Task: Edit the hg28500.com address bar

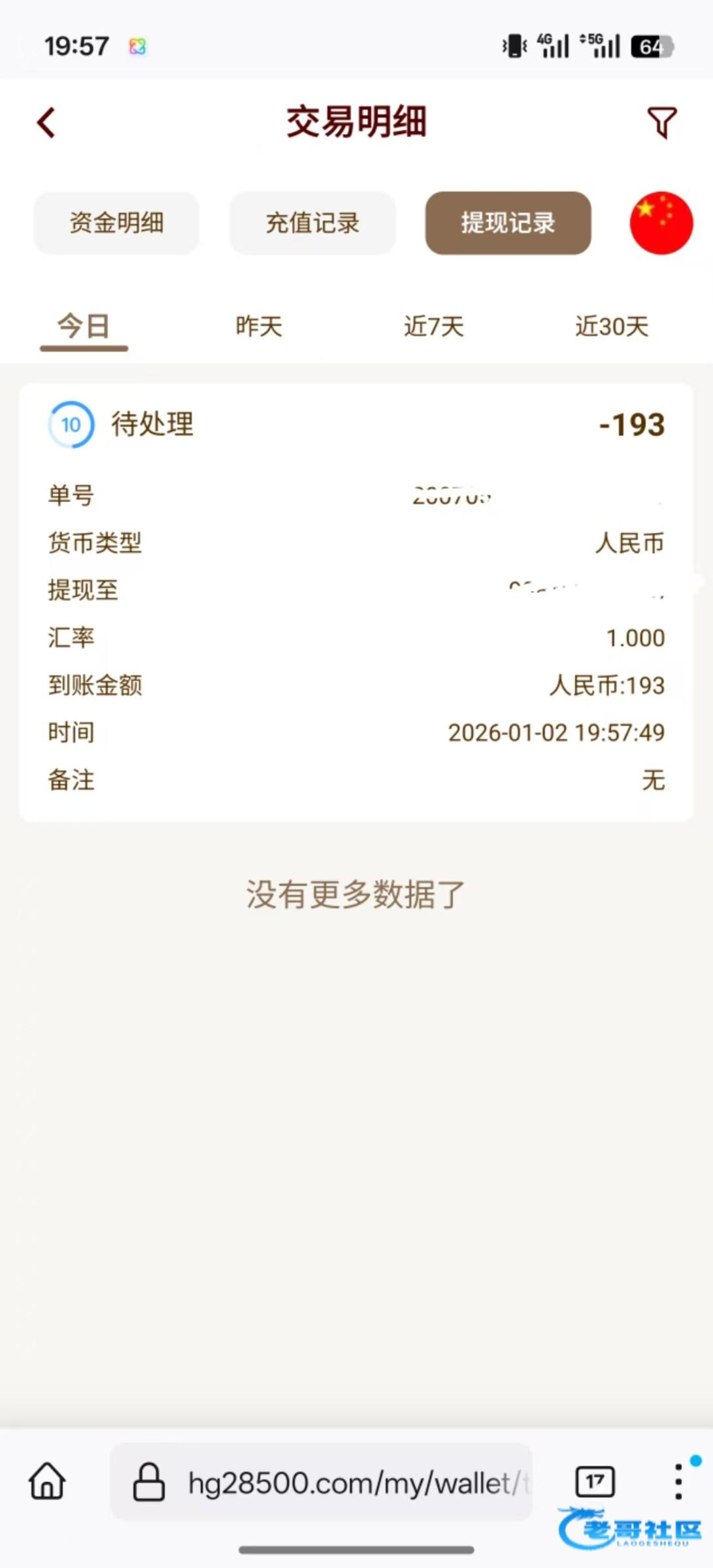Action: click(346, 1482)
